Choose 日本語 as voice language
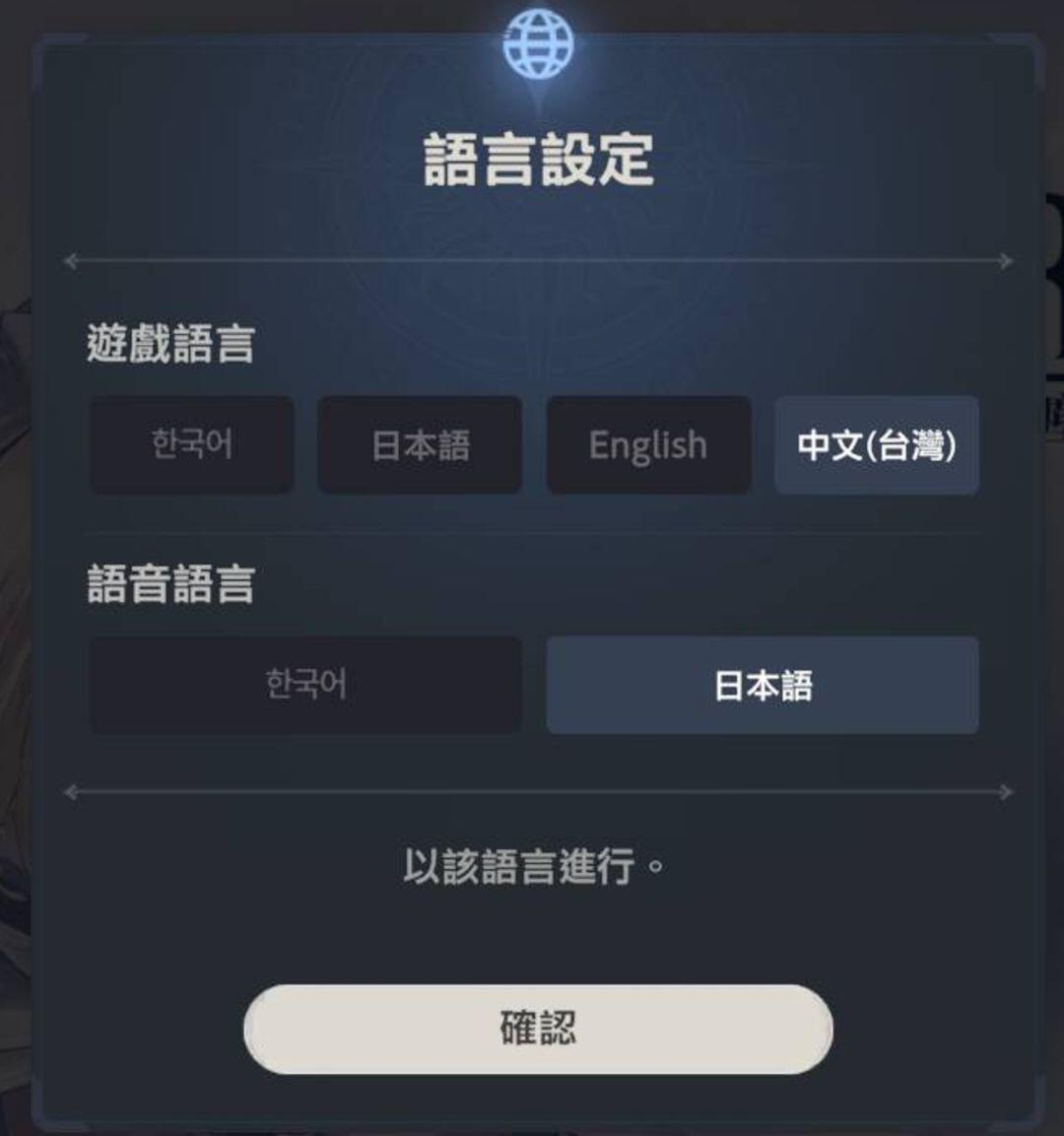This screenshot has width=1064, height=1136. [763, 684]
